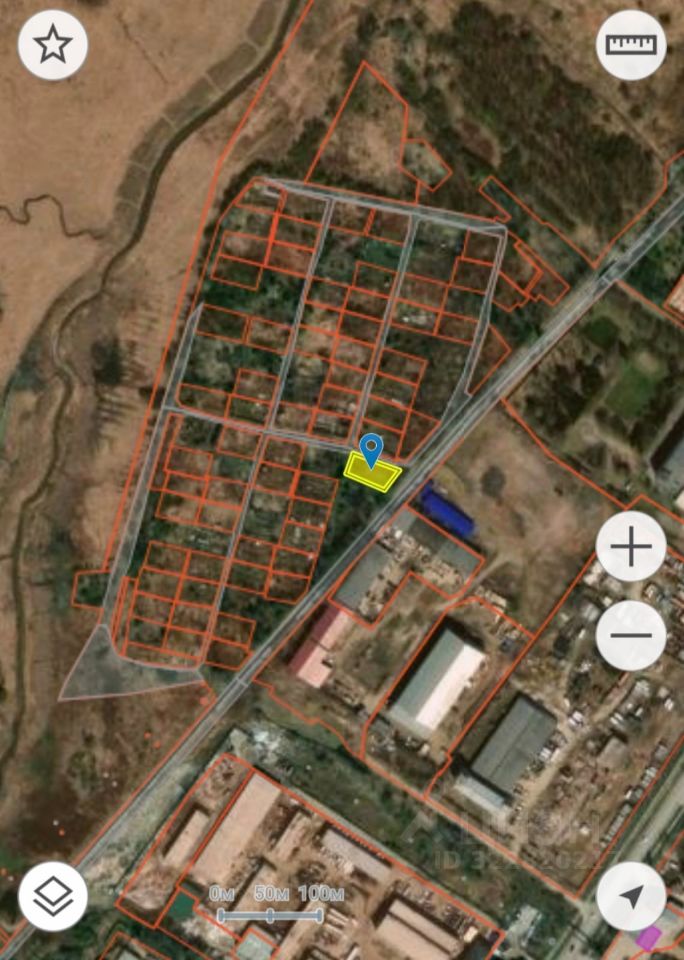Open the ruler measurement tool
This screenshot has width=684, height=960.
(x=630, y=45)
